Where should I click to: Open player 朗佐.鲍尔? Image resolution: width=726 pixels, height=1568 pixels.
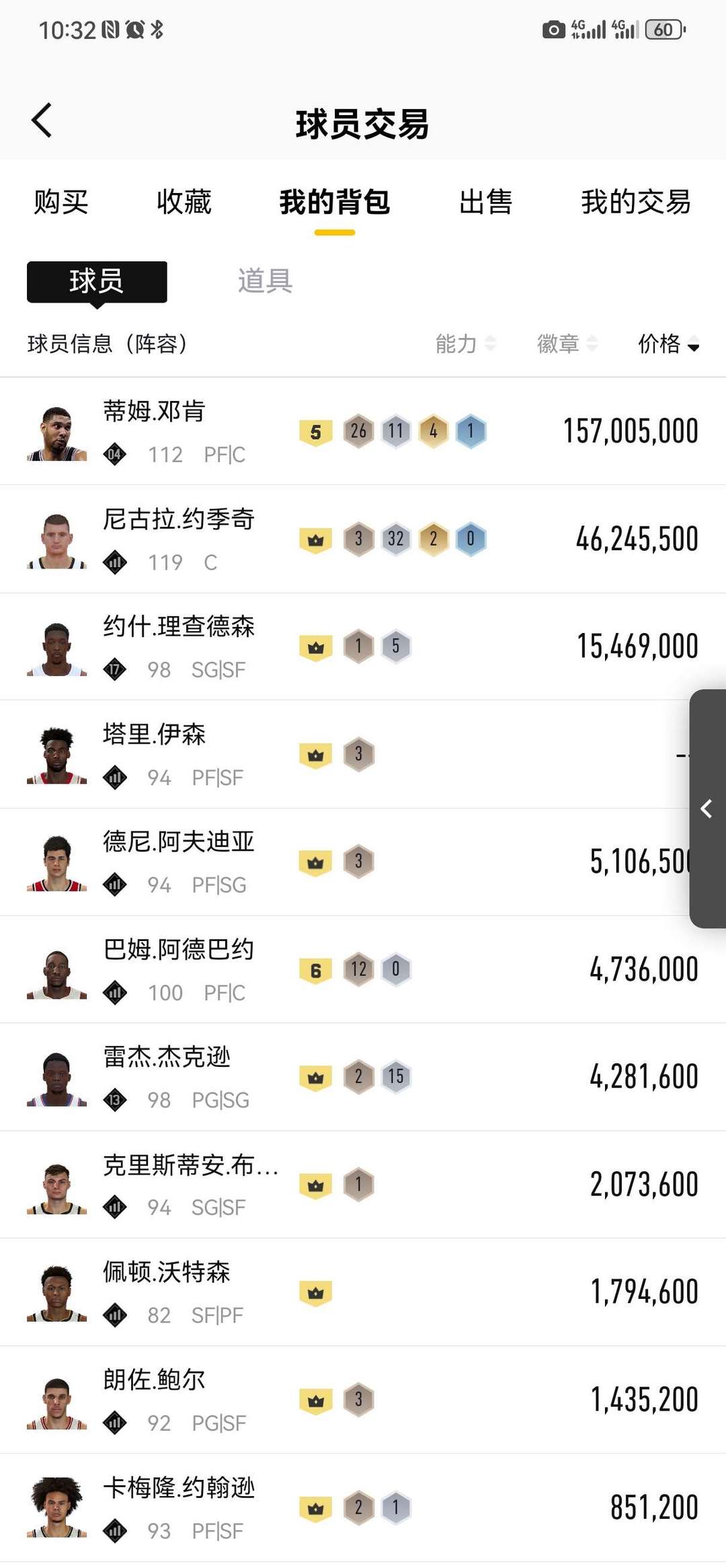pos(155,1380)
